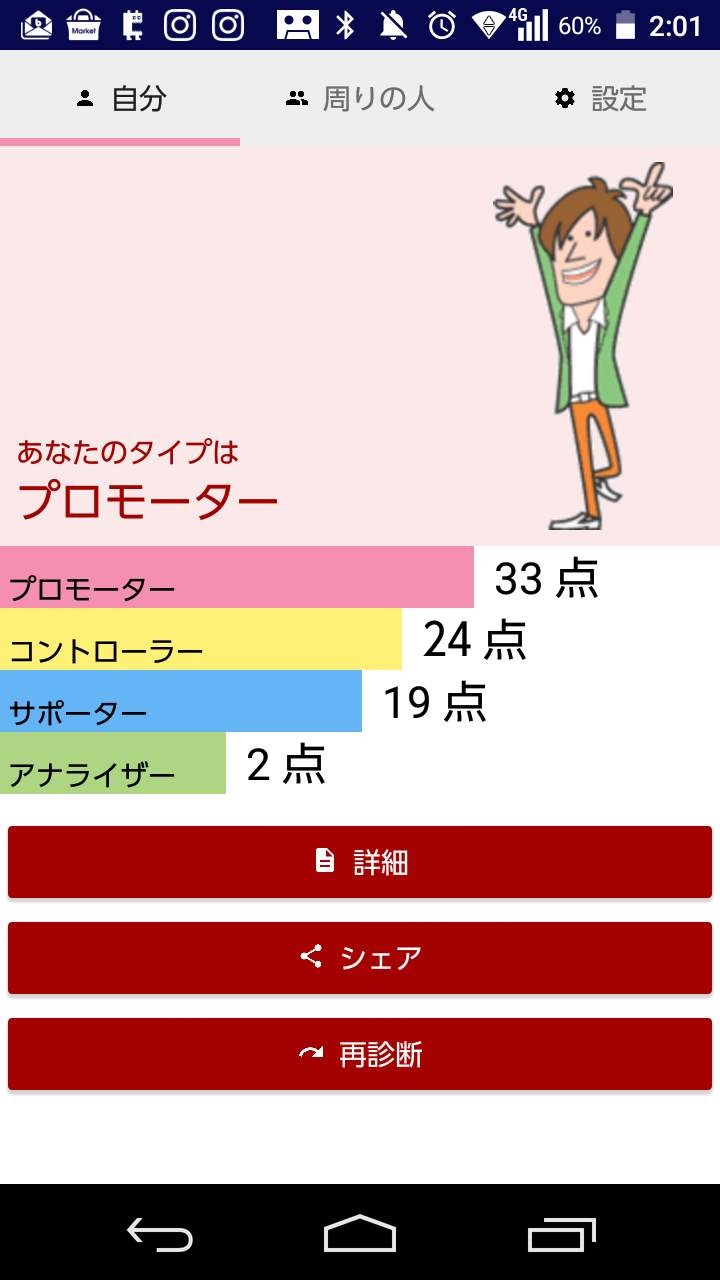Go back using the system back button
This screenshot has height=1280, width=720.
160,1234
